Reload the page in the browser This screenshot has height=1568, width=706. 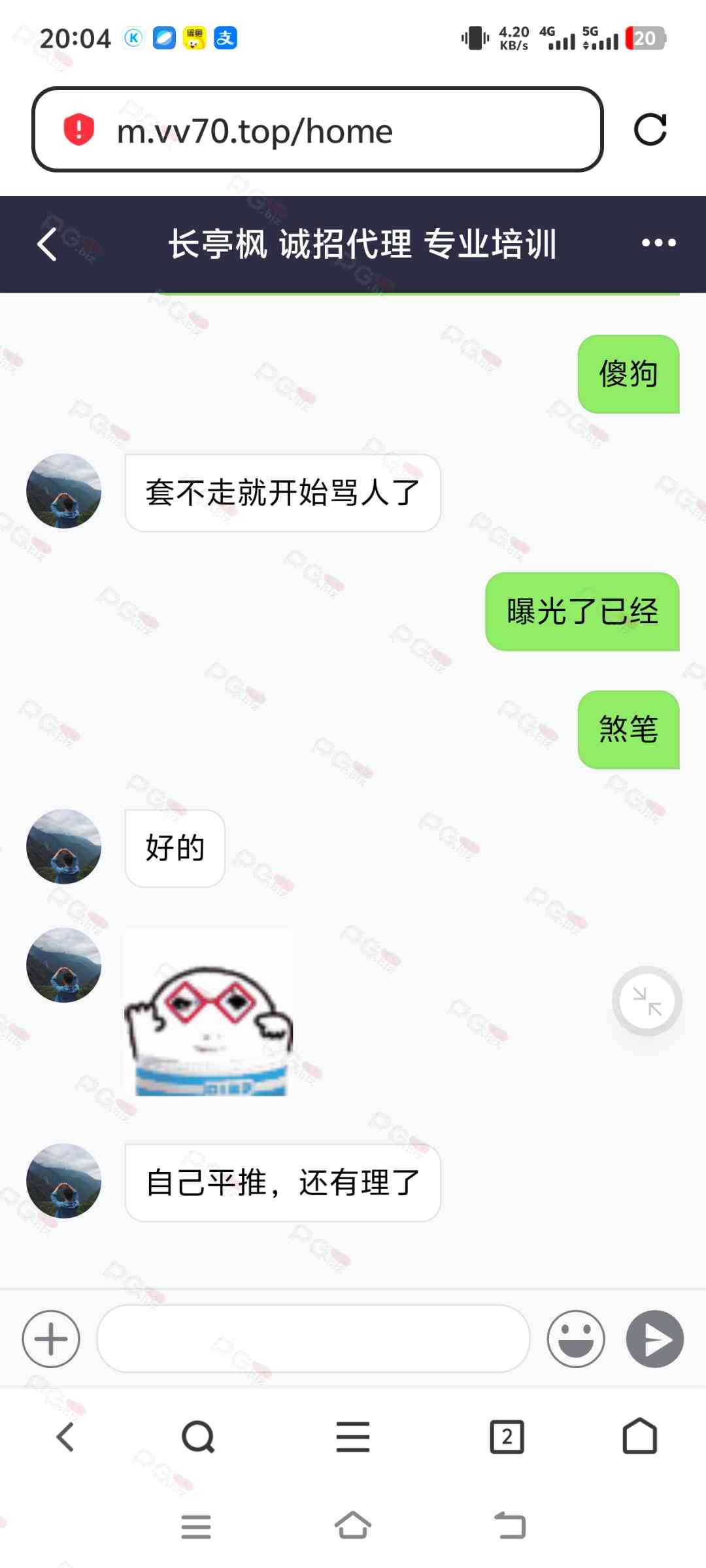coord(650,129)
